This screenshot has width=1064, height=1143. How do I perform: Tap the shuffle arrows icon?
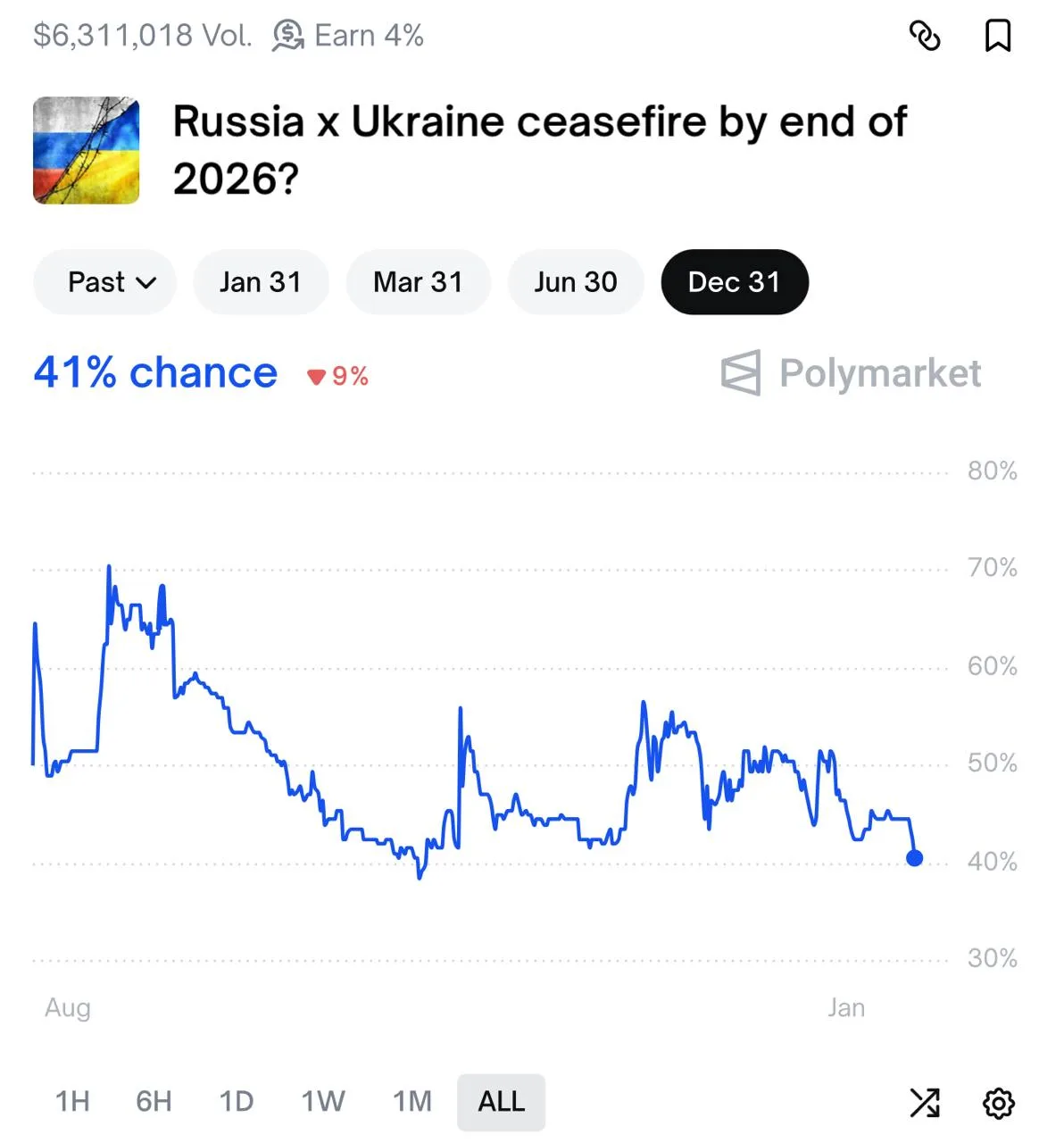point(925,1103)
